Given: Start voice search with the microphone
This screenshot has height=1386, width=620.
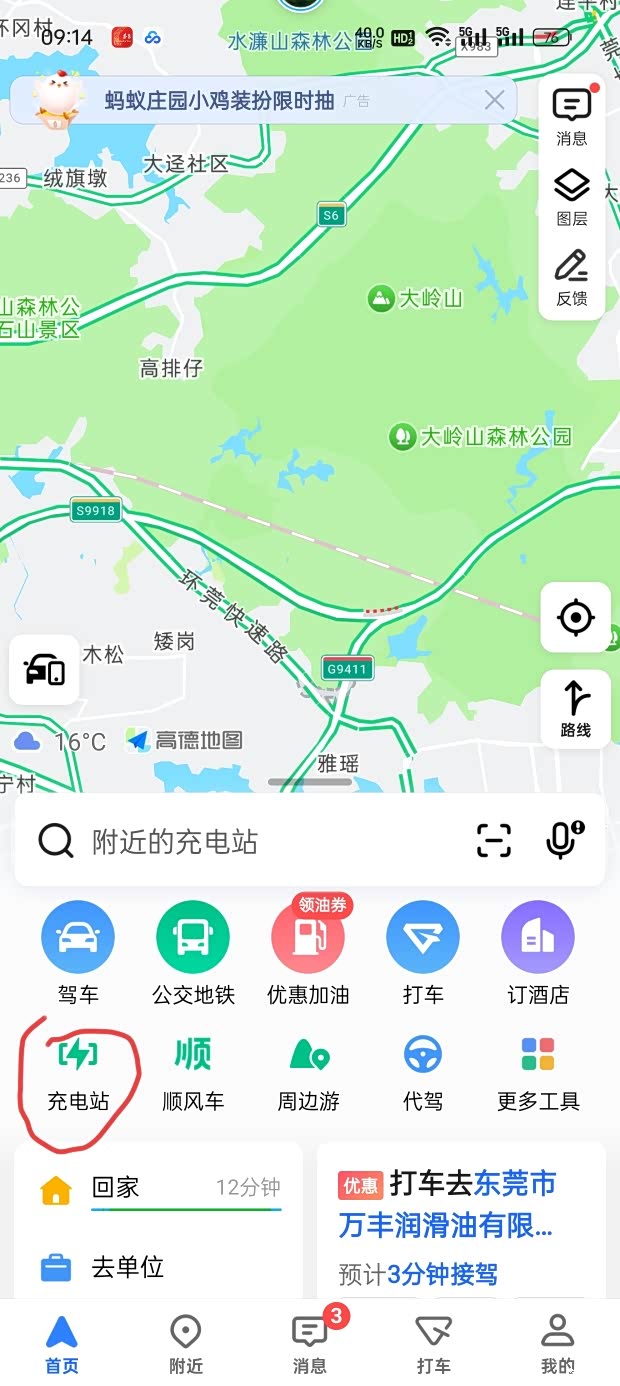Looking at the screenshot, I should click(564, 841).
